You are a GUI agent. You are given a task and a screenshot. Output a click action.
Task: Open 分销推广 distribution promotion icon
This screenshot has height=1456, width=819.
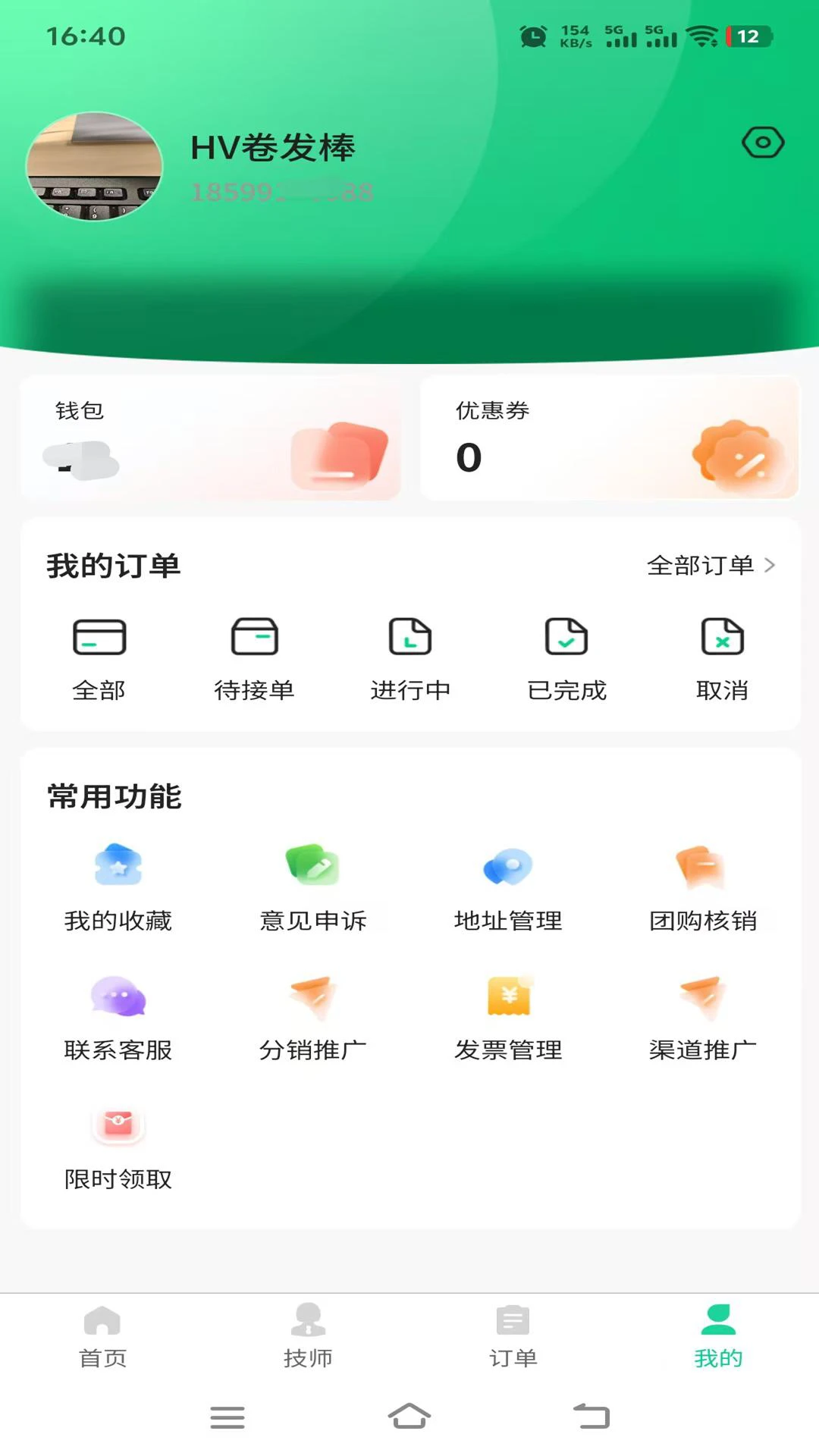point(313,997)
